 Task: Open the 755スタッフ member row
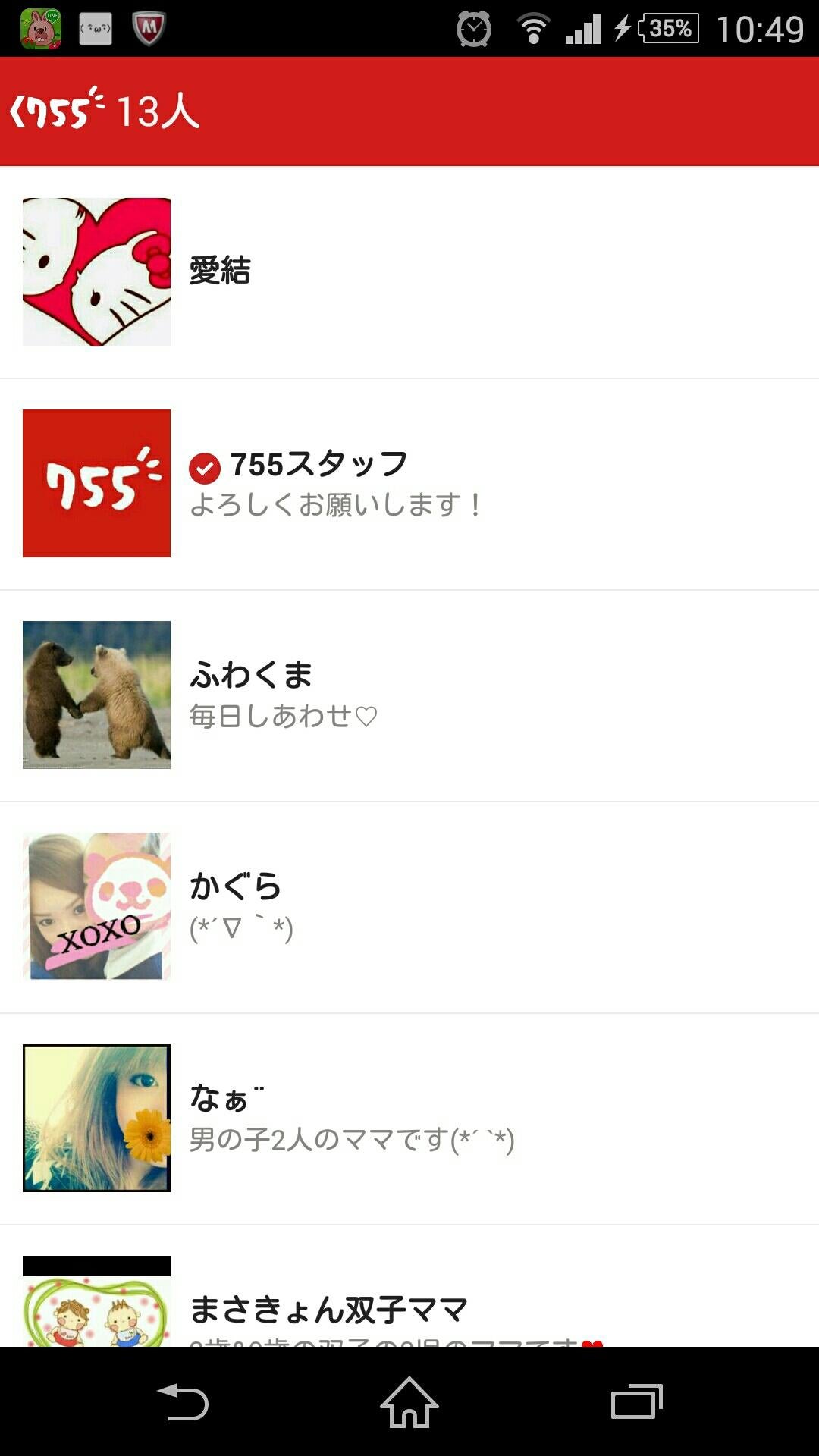(x=409, y=484)
